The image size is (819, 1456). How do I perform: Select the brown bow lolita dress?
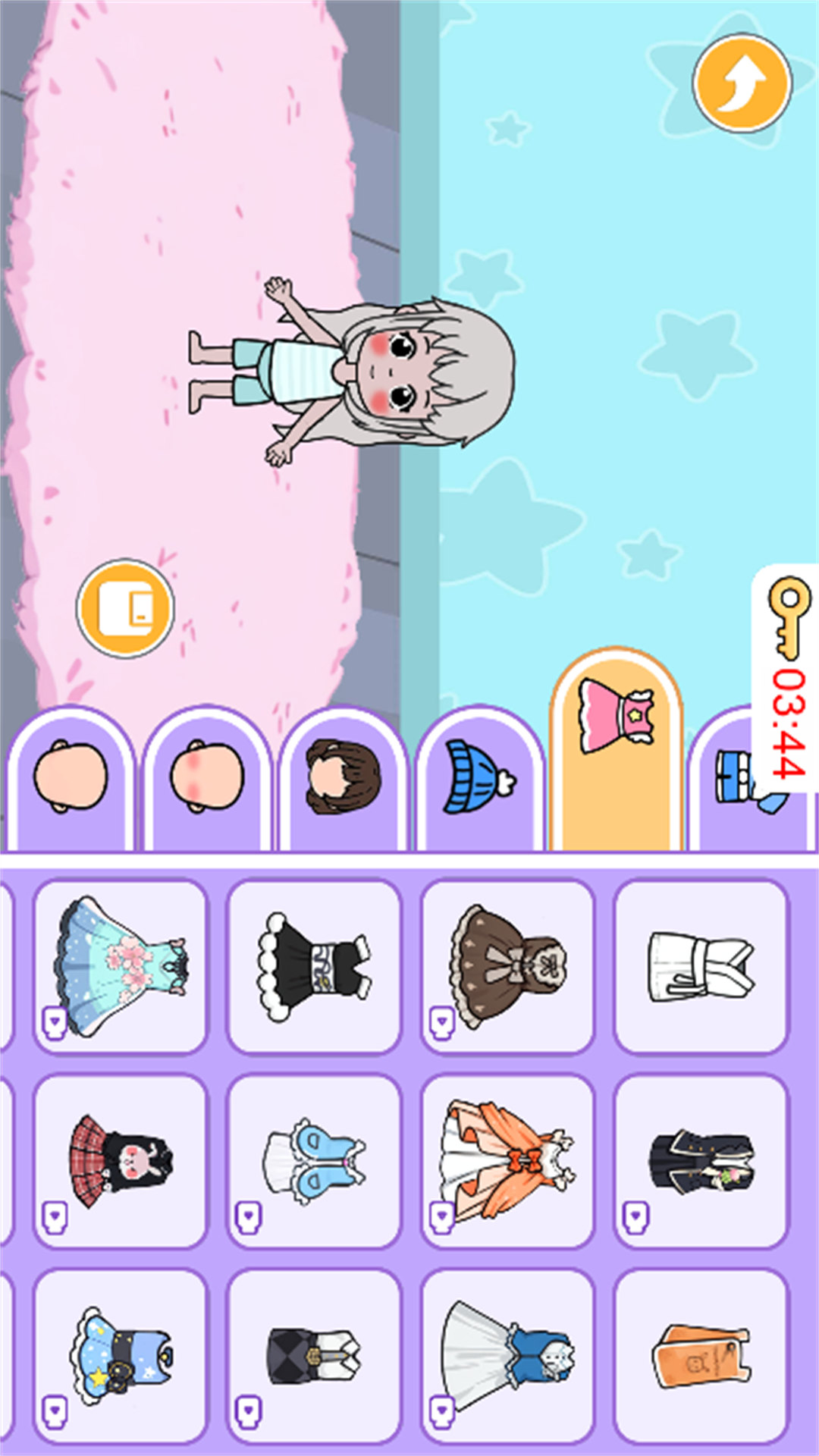[507, 966]
